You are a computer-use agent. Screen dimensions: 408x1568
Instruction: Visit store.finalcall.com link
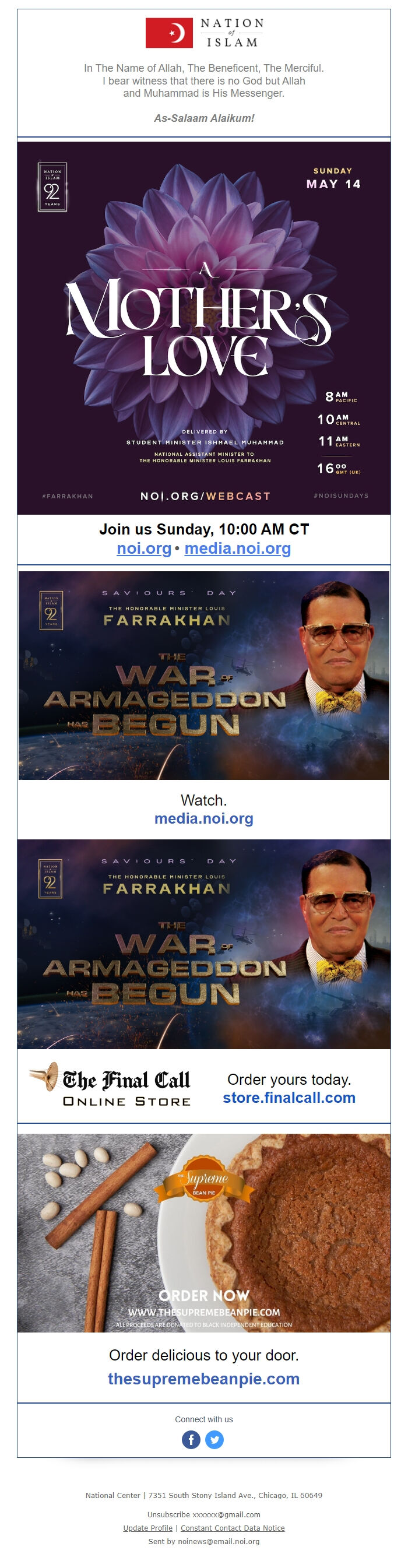tap(289, 1098)
